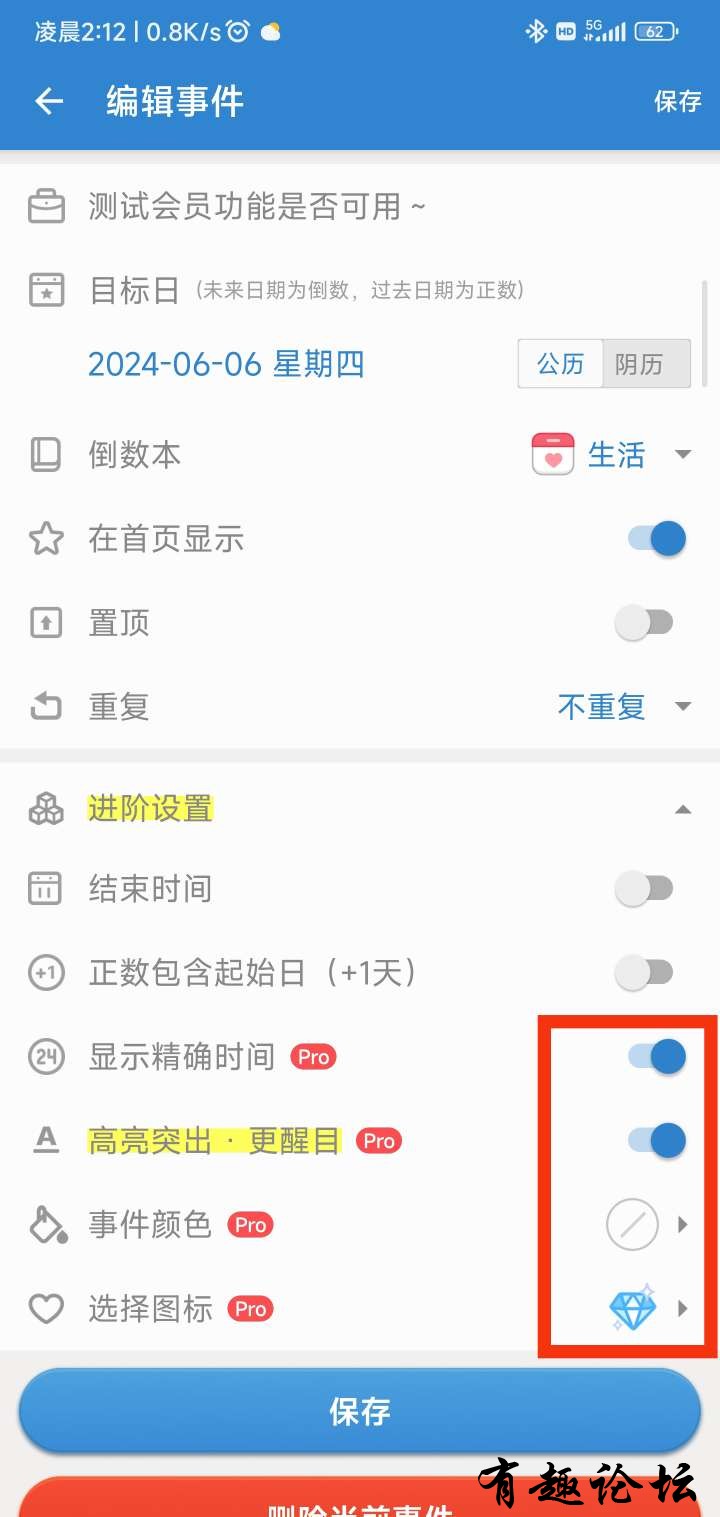Open 事件颜色 color picker
The height and width of the screenshot is (1517, 720).
(646, 1224)
